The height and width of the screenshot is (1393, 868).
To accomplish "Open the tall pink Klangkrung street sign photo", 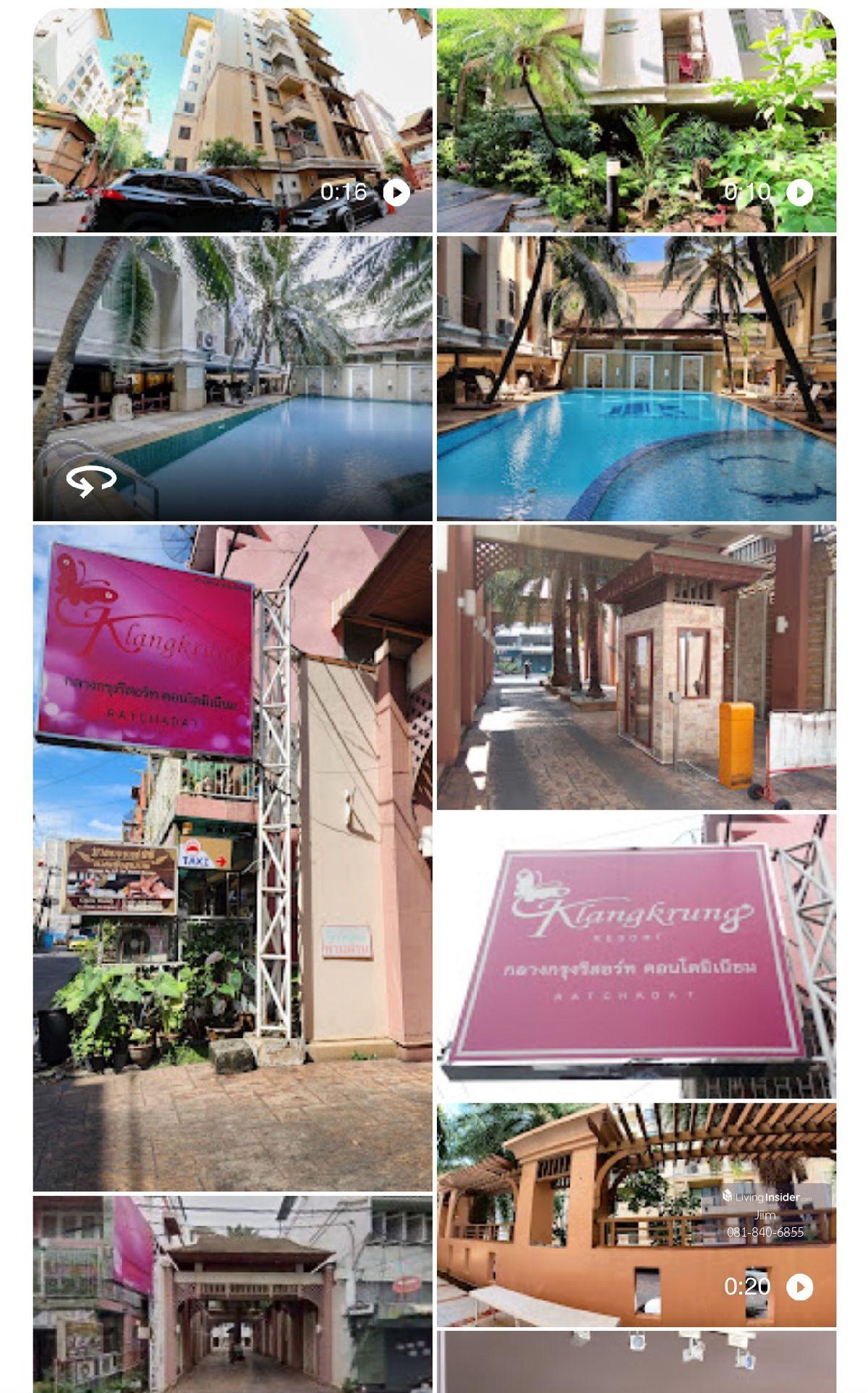I will point(232,858).
